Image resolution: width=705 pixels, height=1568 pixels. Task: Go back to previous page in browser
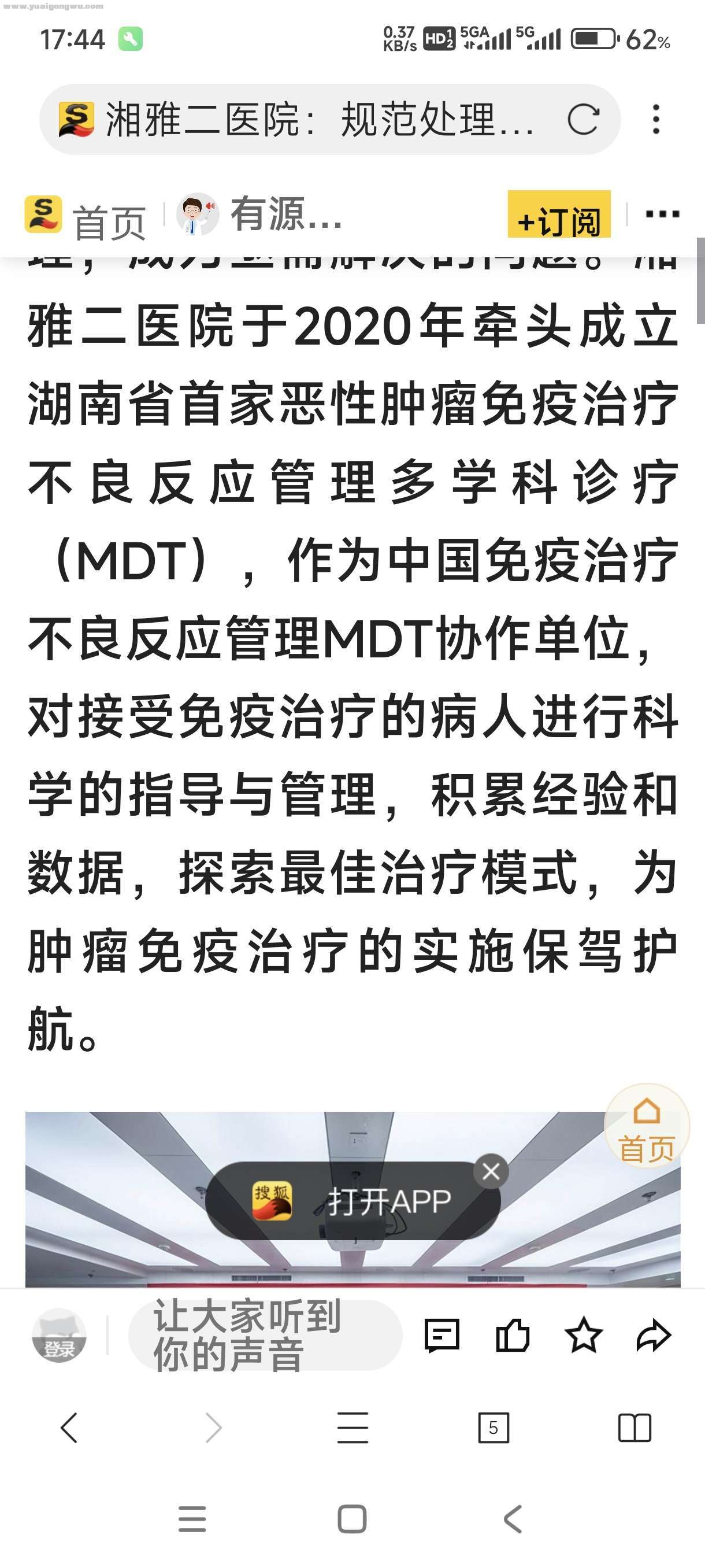coord(69,1428)
